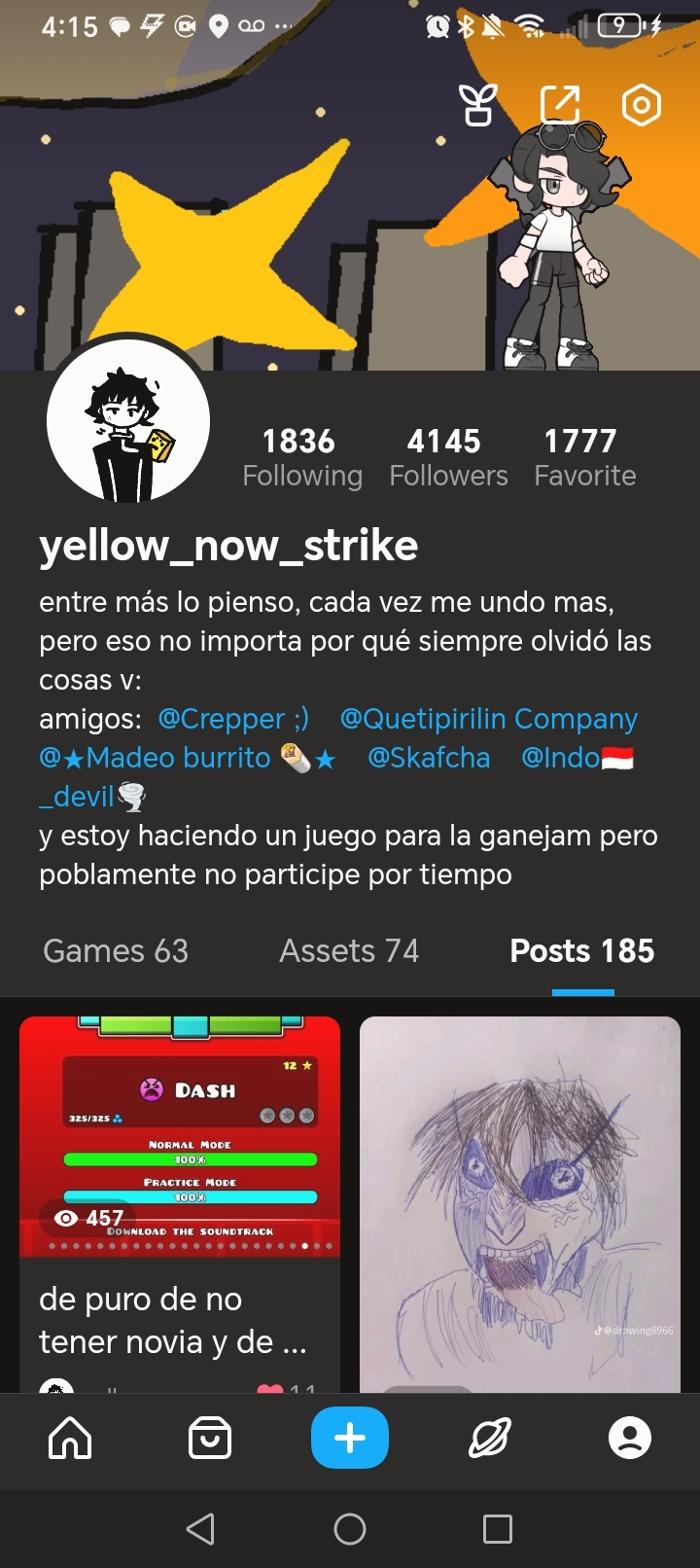Viewport: 700px width, 1568px height.
Task: Tap the system back button
Action: pyautogui.click(x=200, y=1529)
